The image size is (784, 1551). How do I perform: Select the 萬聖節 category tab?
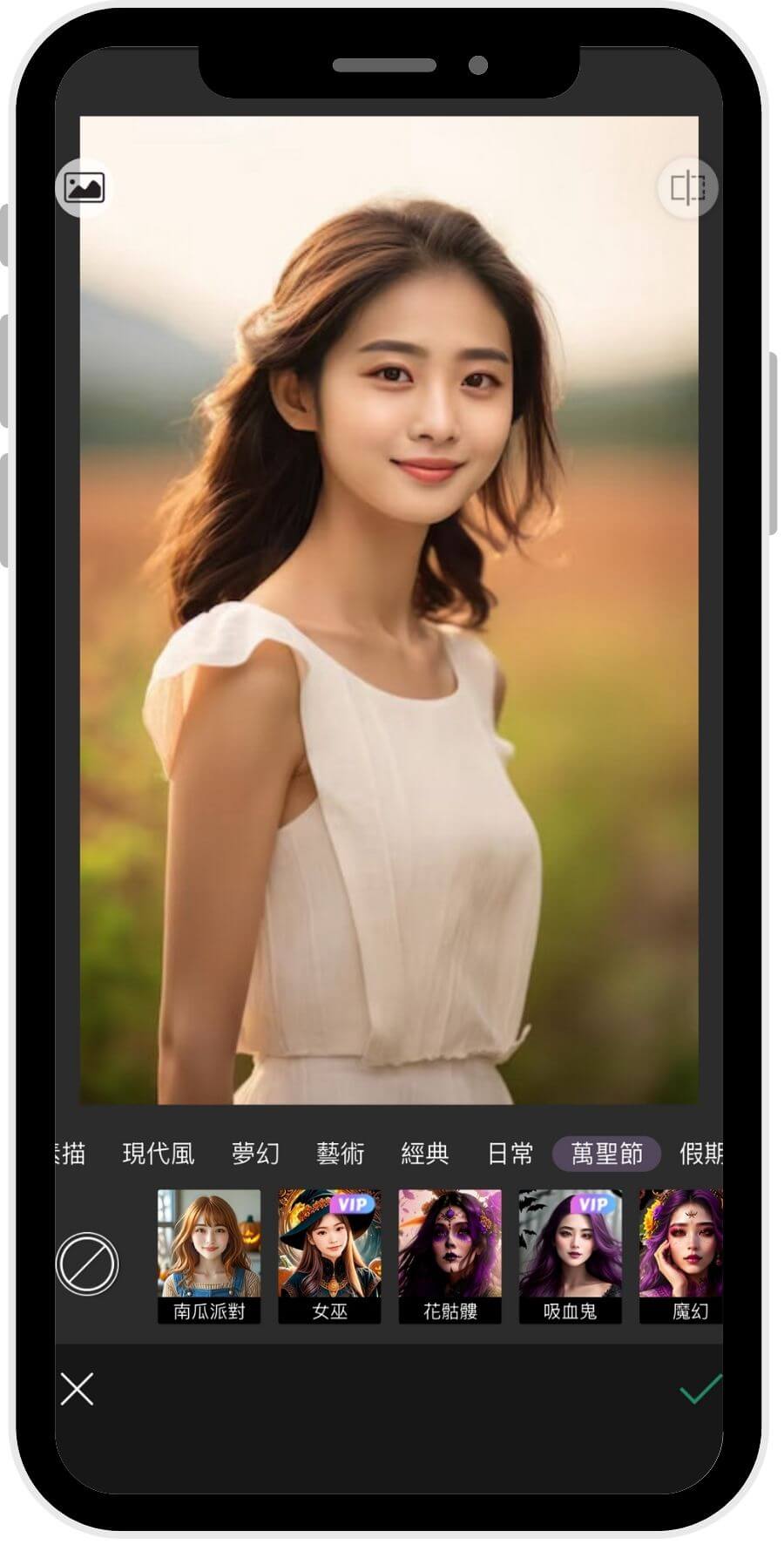tap(606, 1154)
